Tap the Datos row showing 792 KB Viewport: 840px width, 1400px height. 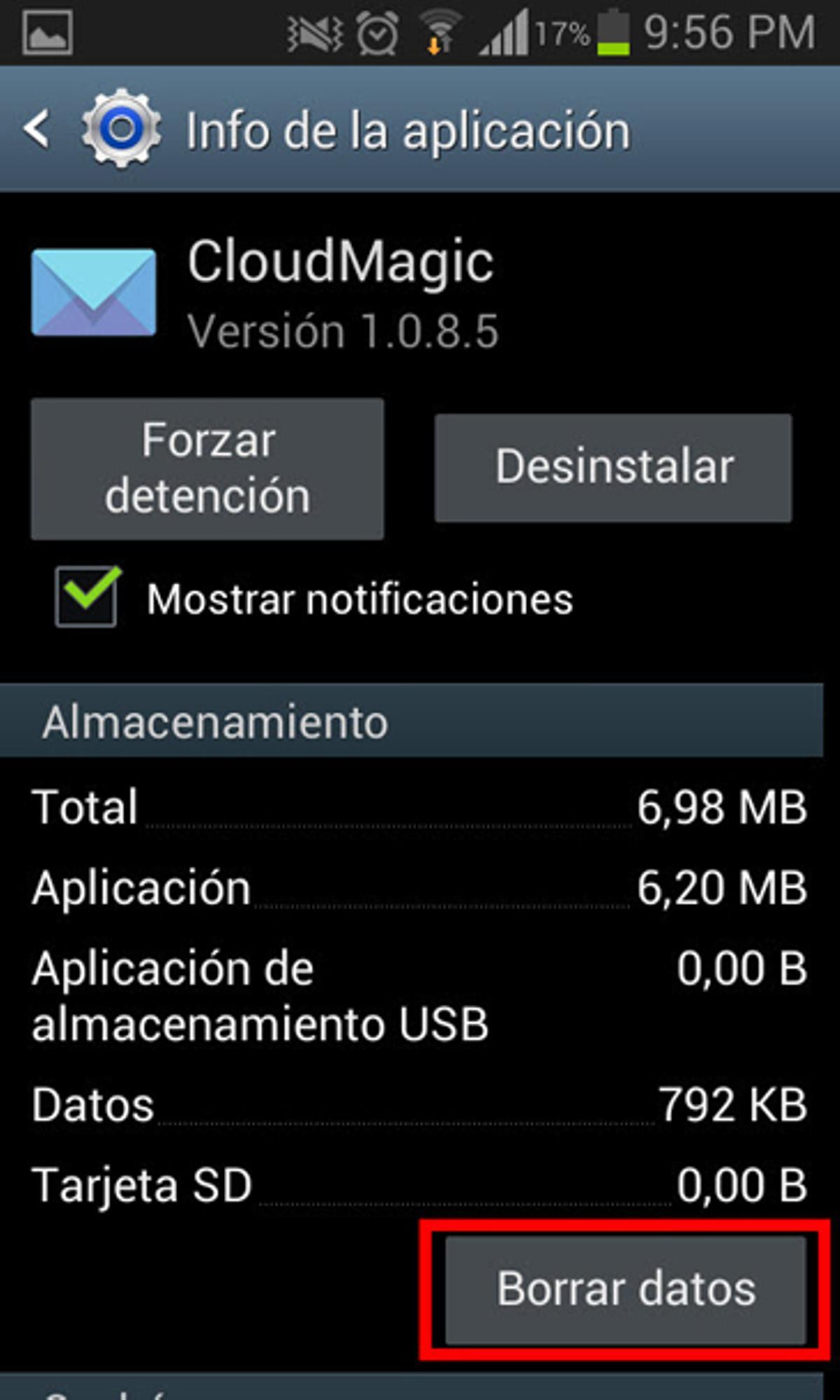420,1100
